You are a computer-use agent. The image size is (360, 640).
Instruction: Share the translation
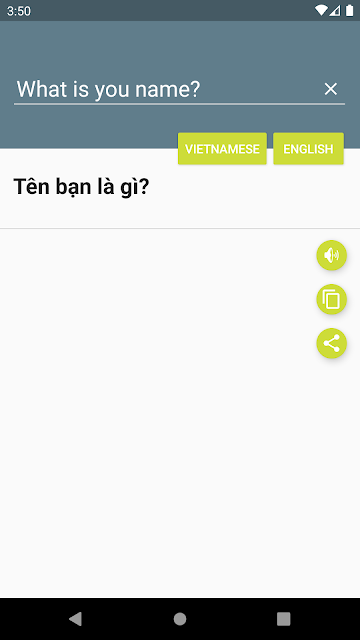coord(331,344)
